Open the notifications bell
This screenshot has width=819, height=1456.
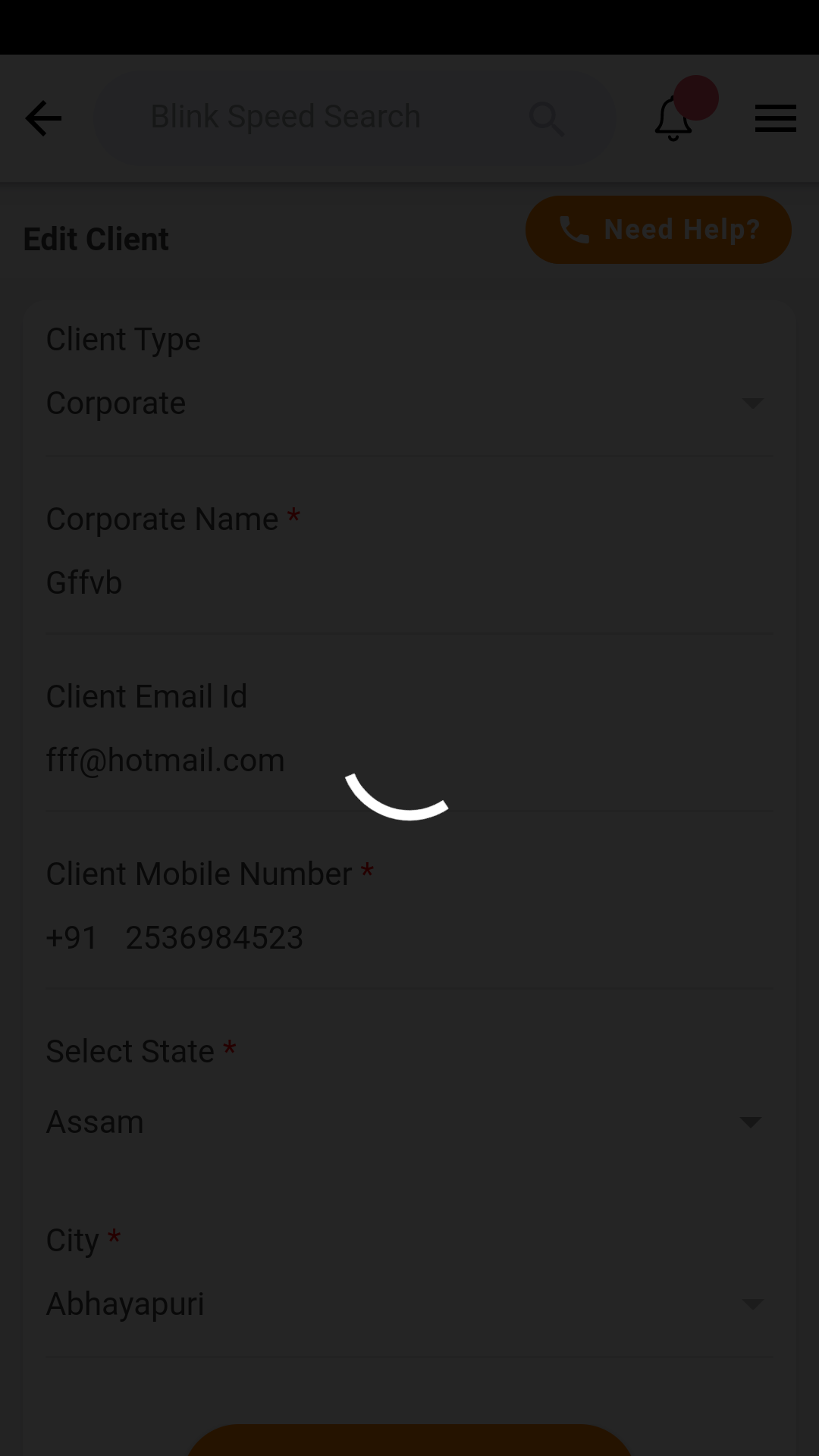coord(673,119)
